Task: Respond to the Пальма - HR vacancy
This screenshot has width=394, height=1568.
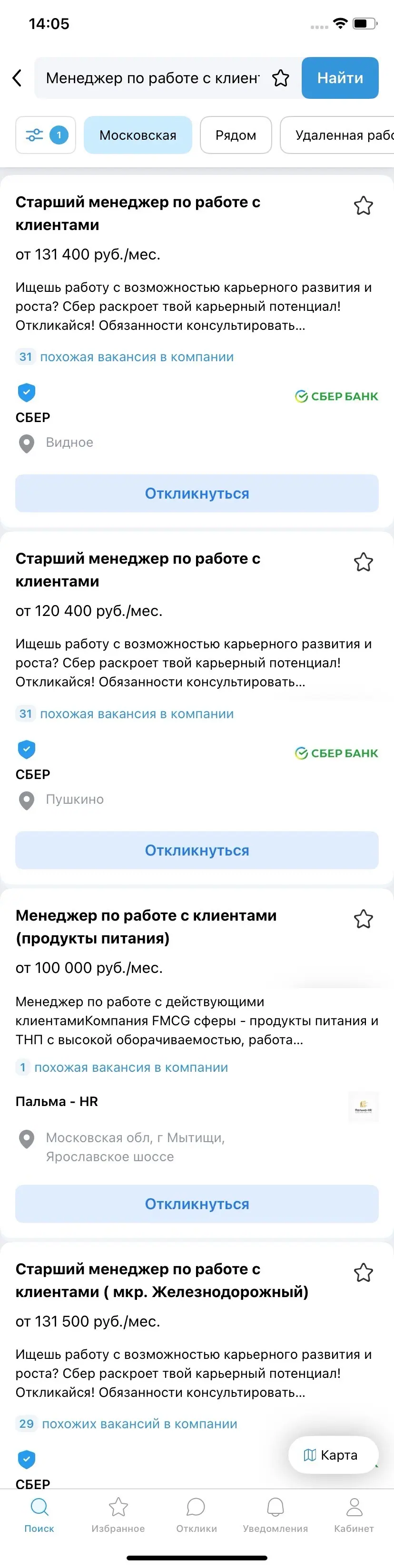Action: click(197, 1204)
